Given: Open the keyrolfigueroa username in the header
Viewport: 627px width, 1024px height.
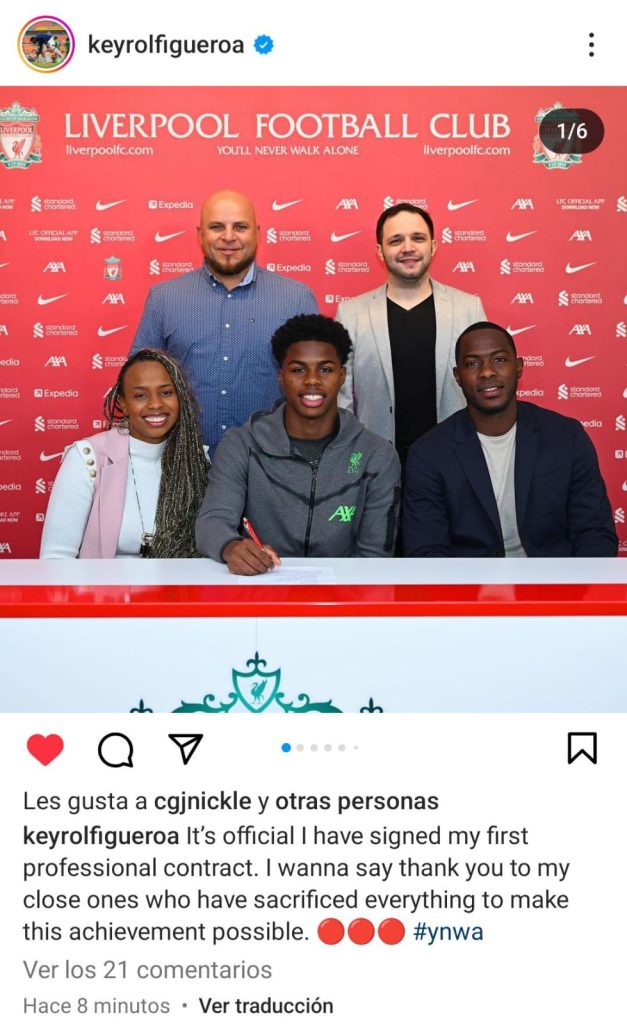Looking at the screenshot, I should point(166,45).
